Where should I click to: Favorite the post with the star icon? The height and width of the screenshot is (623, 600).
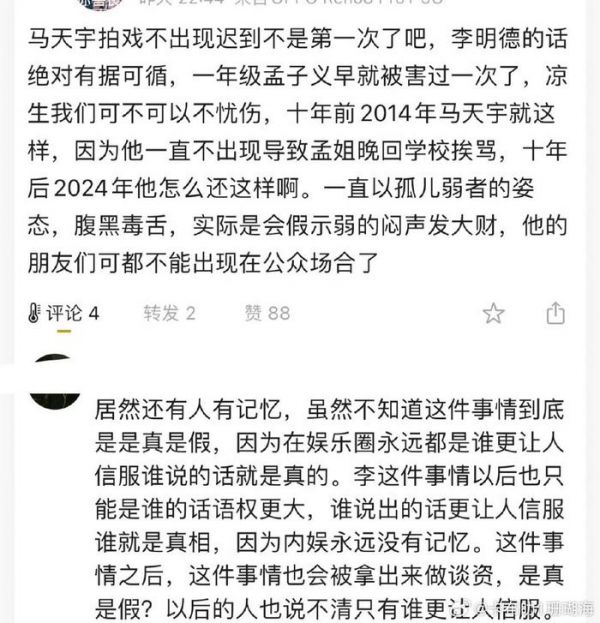[x=494, y=314]
